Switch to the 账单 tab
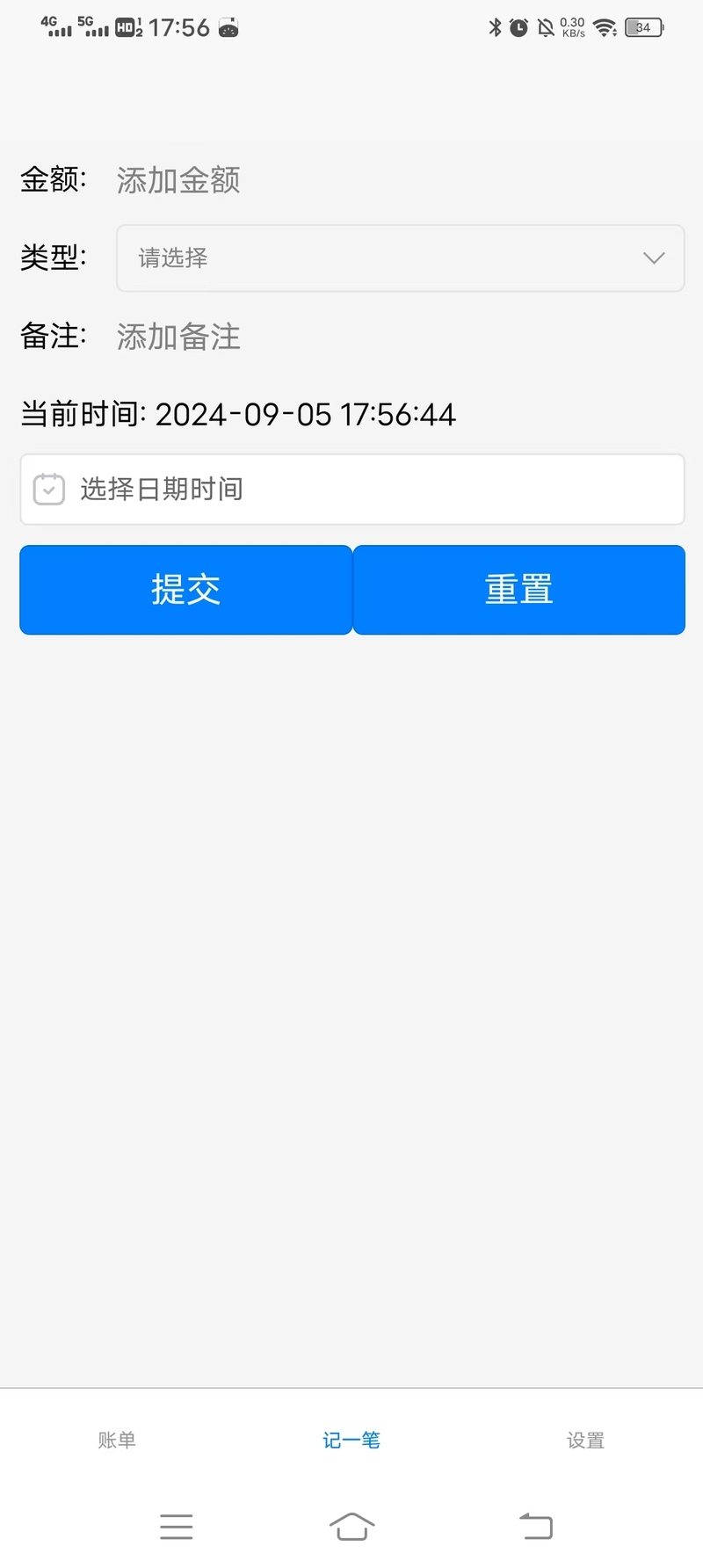 click(117, 1440)
